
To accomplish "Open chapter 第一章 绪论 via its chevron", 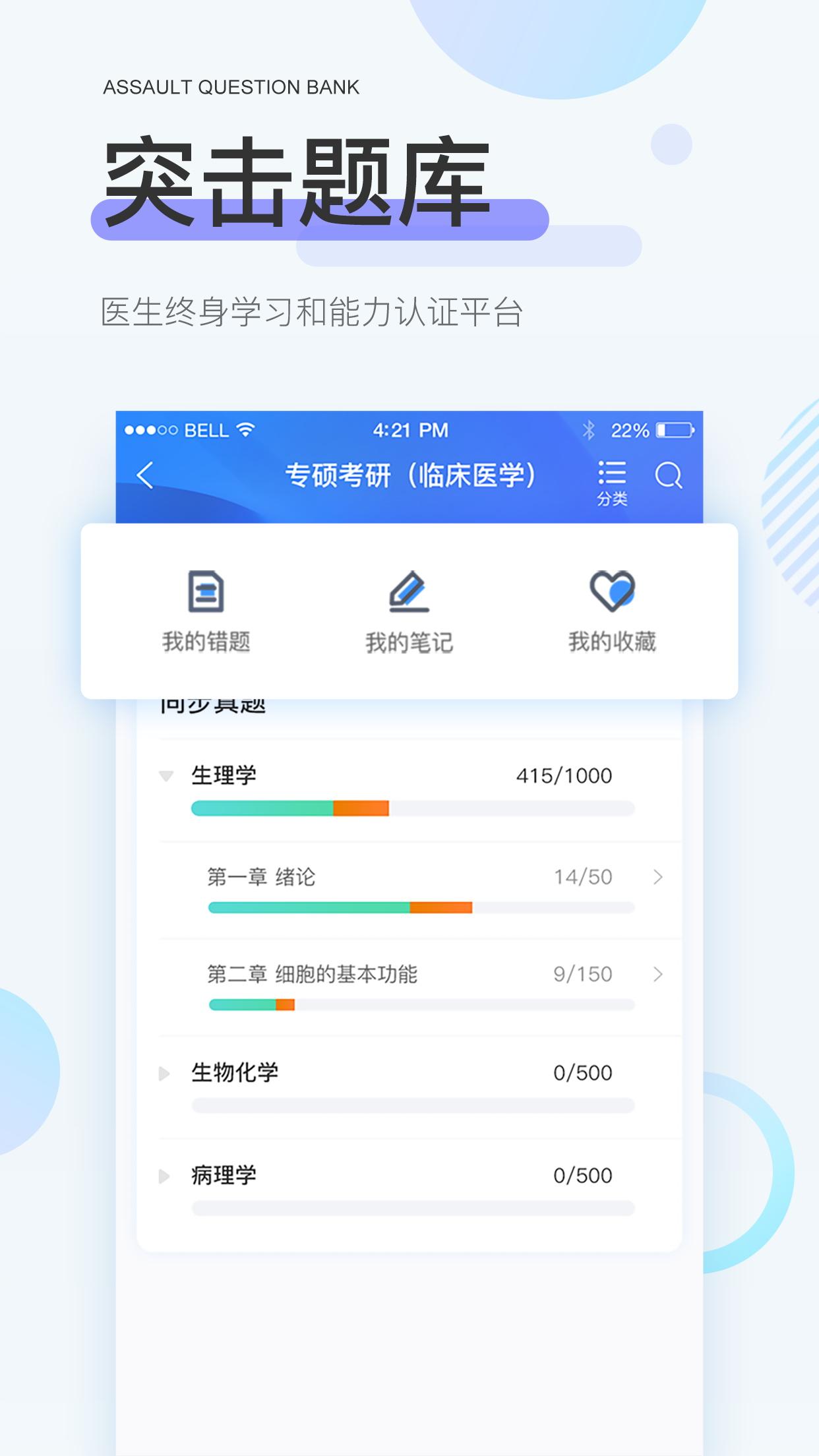I will coord(657,876).
